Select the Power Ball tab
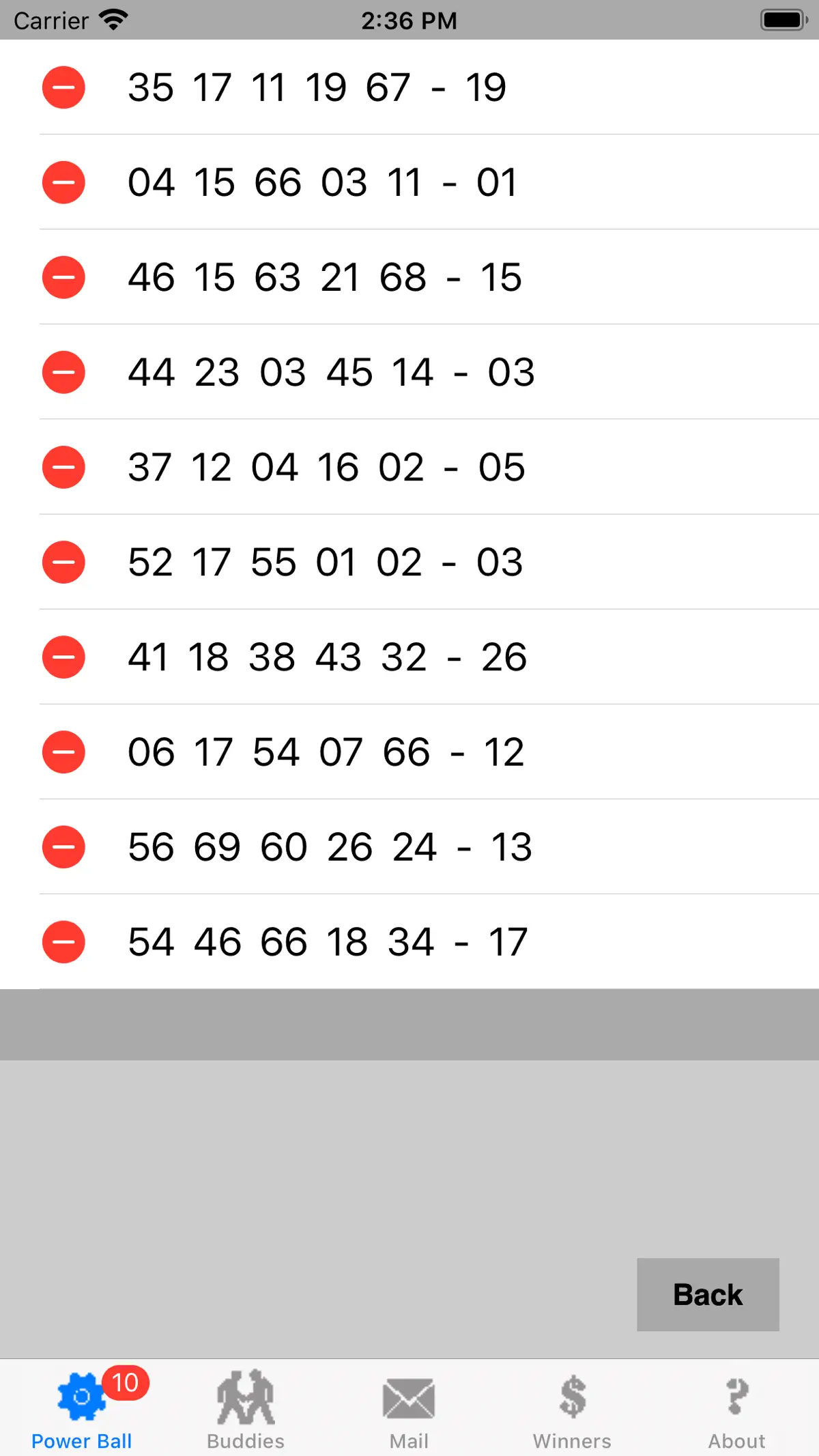The height and width of the screenshot is (1456, 819). point(82,1409)
